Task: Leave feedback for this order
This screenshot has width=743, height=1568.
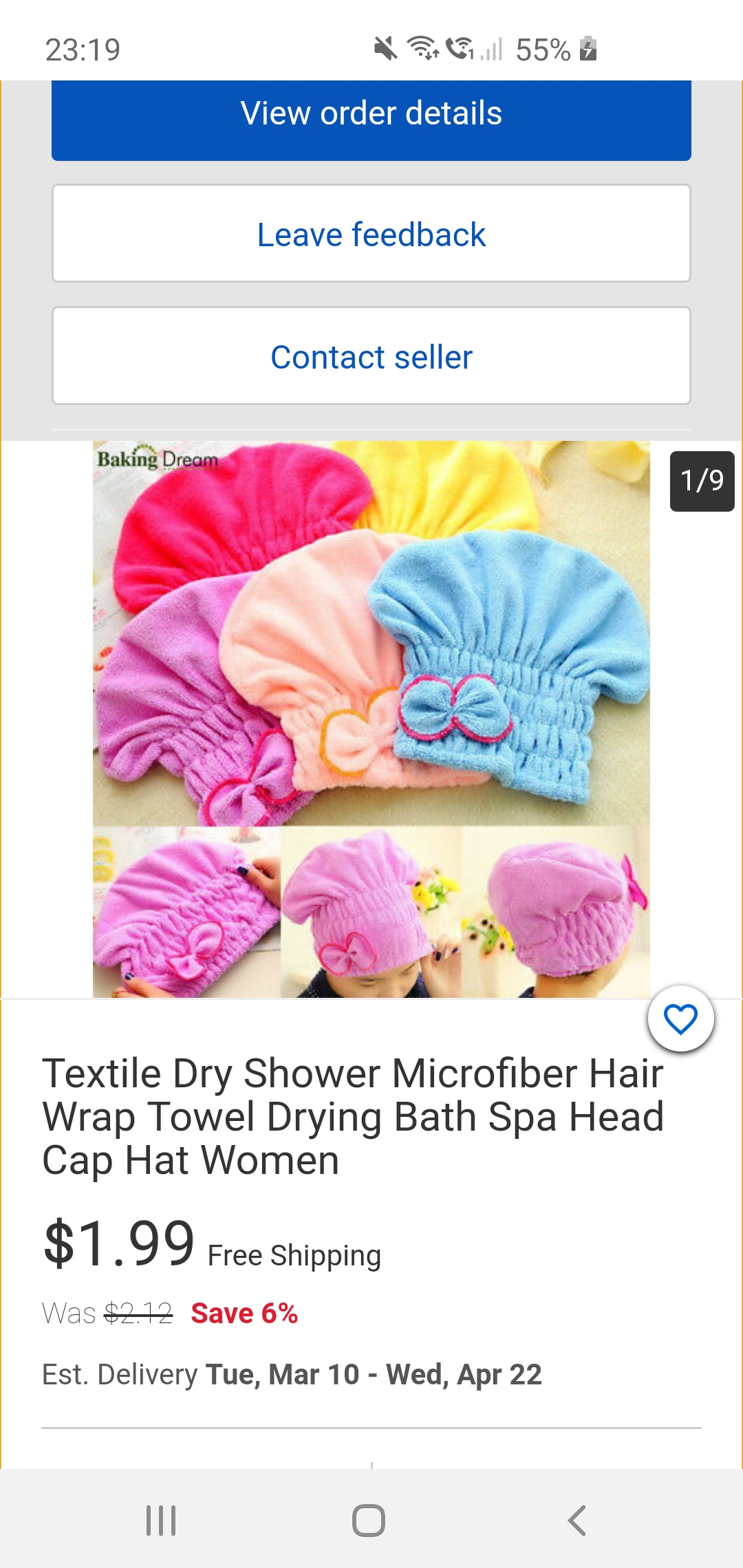Action: pos(371,233)
